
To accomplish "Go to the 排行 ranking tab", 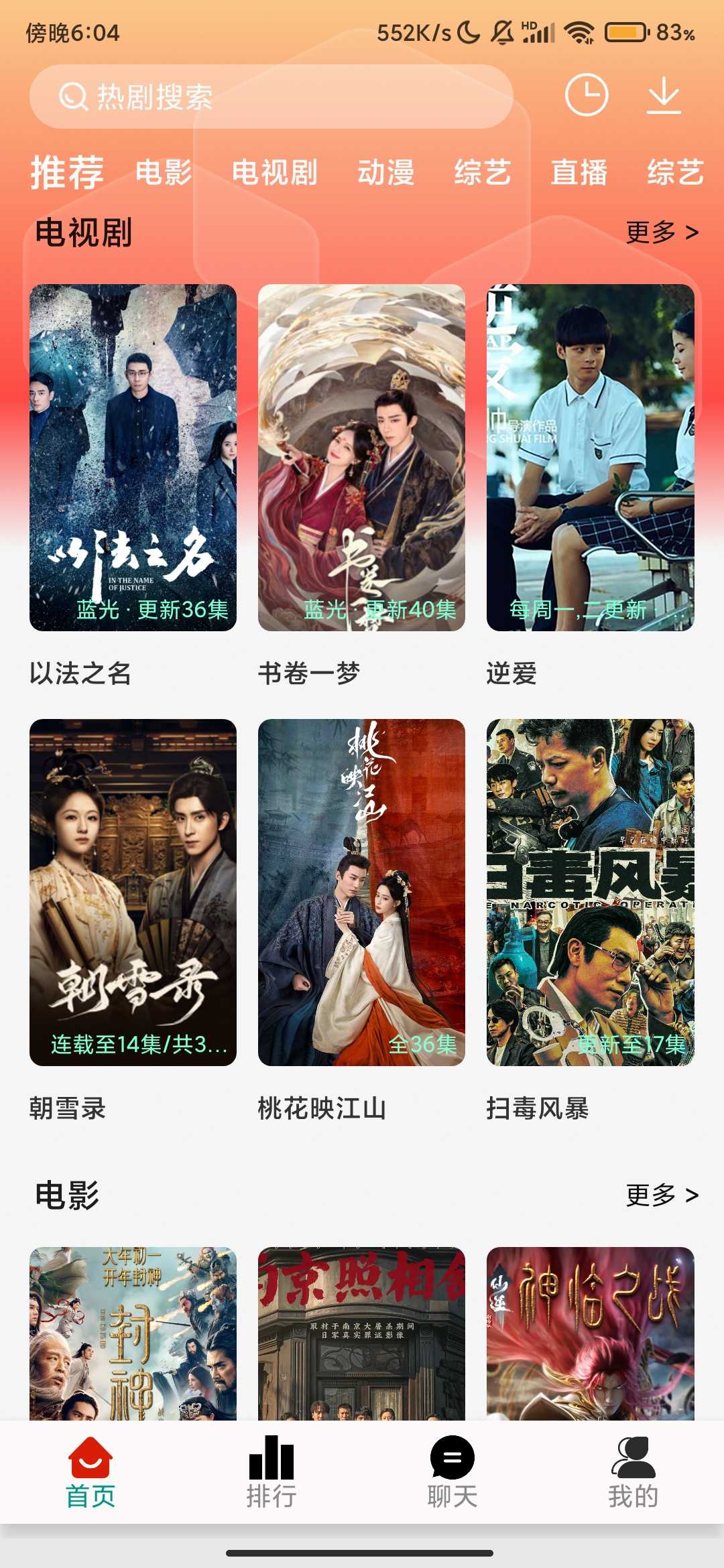I will tap(271, 1472).
